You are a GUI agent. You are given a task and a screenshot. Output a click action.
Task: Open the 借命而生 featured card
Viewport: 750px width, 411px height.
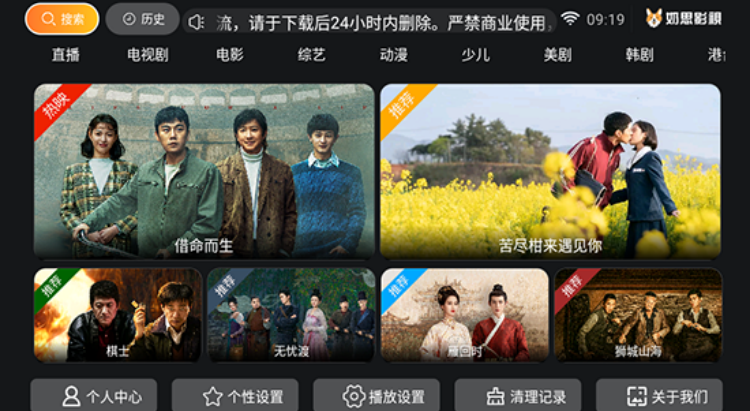point(204,171)
